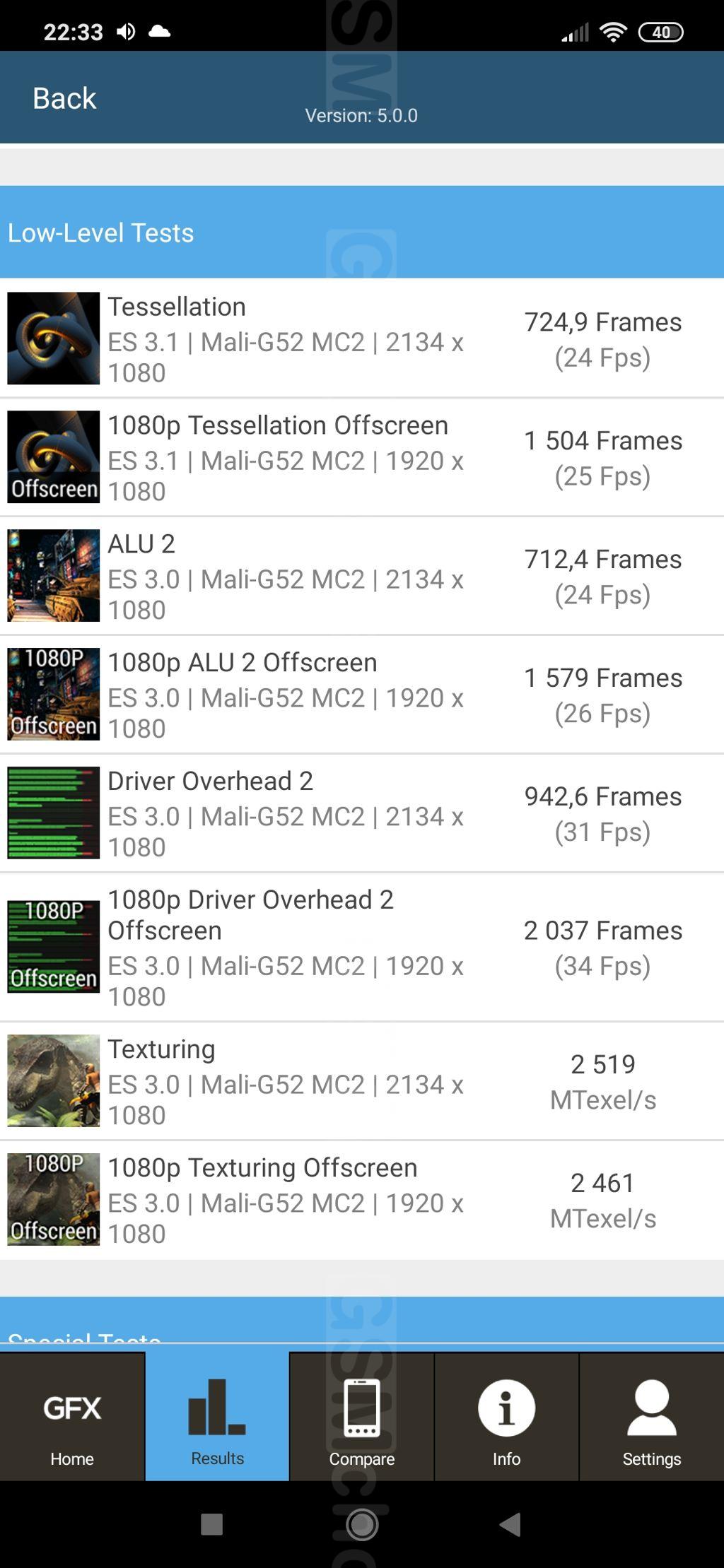
Task: Open recent apps from navigation bar
Action: pyautogui.click(x=212, y=1524)
